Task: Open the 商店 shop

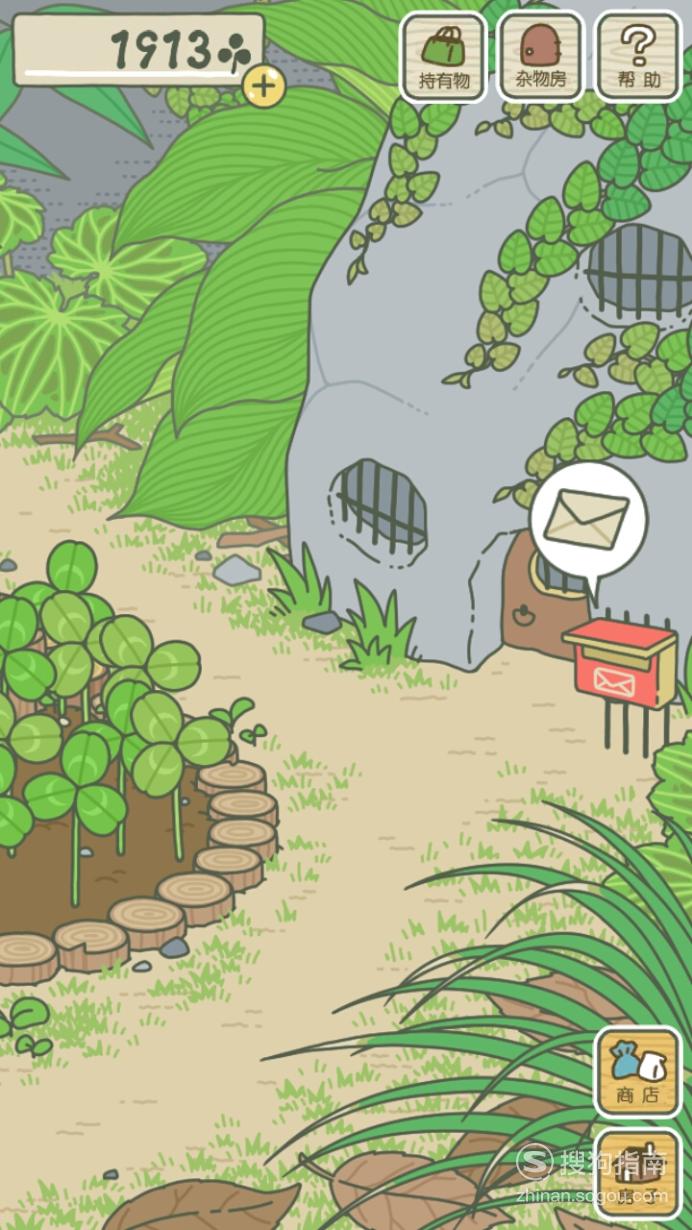Action: click(638, 1072)
